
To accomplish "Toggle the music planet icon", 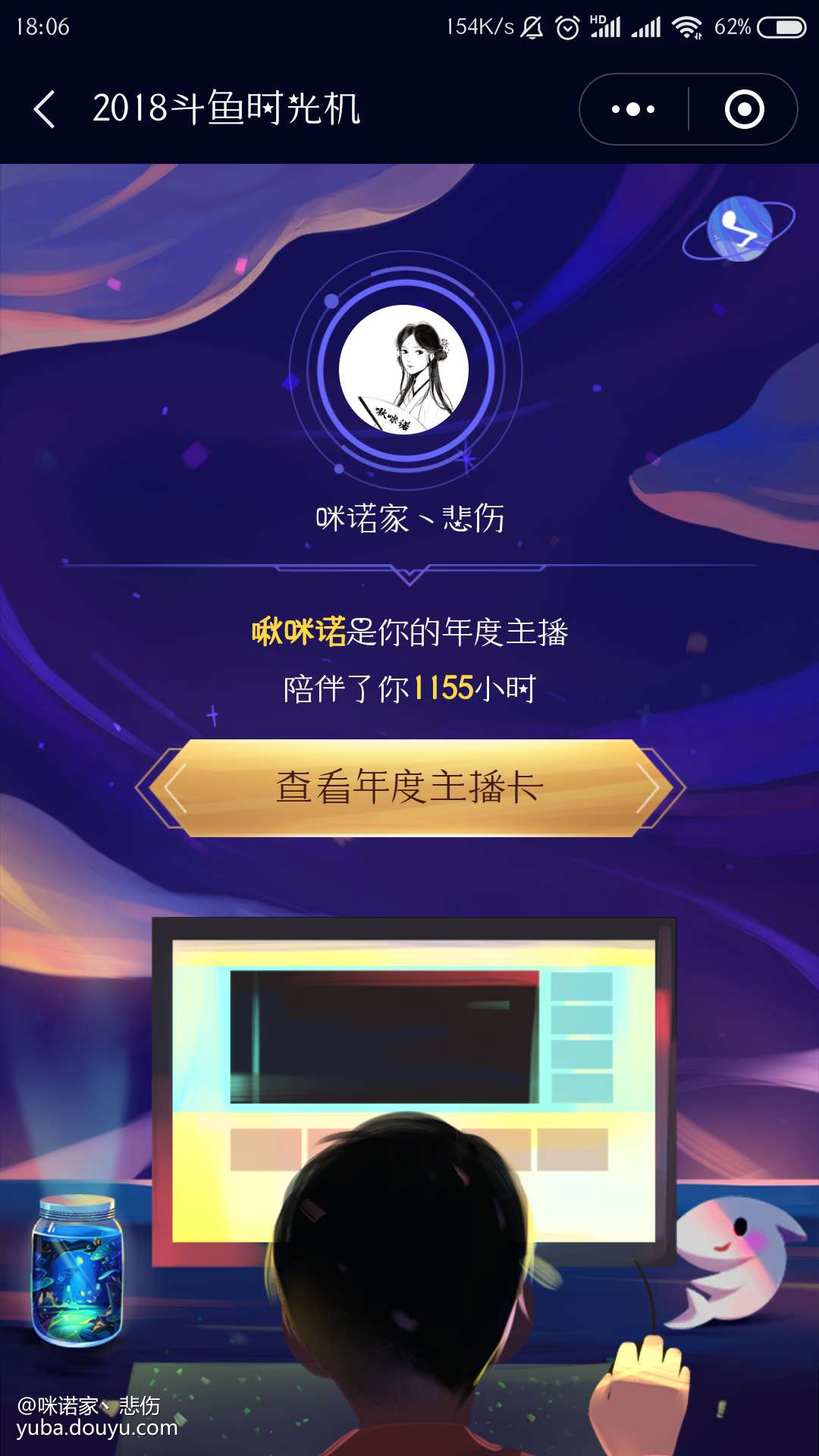I will pyautogui.click(x=739, y=228).
